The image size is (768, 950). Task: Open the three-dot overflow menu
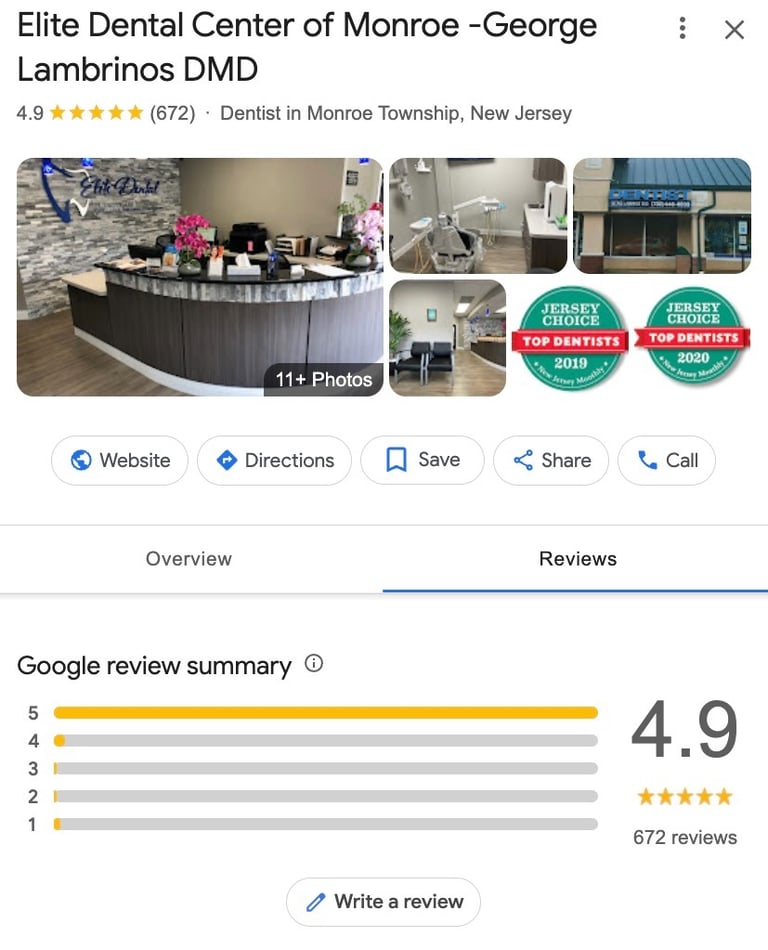(682, 29)
